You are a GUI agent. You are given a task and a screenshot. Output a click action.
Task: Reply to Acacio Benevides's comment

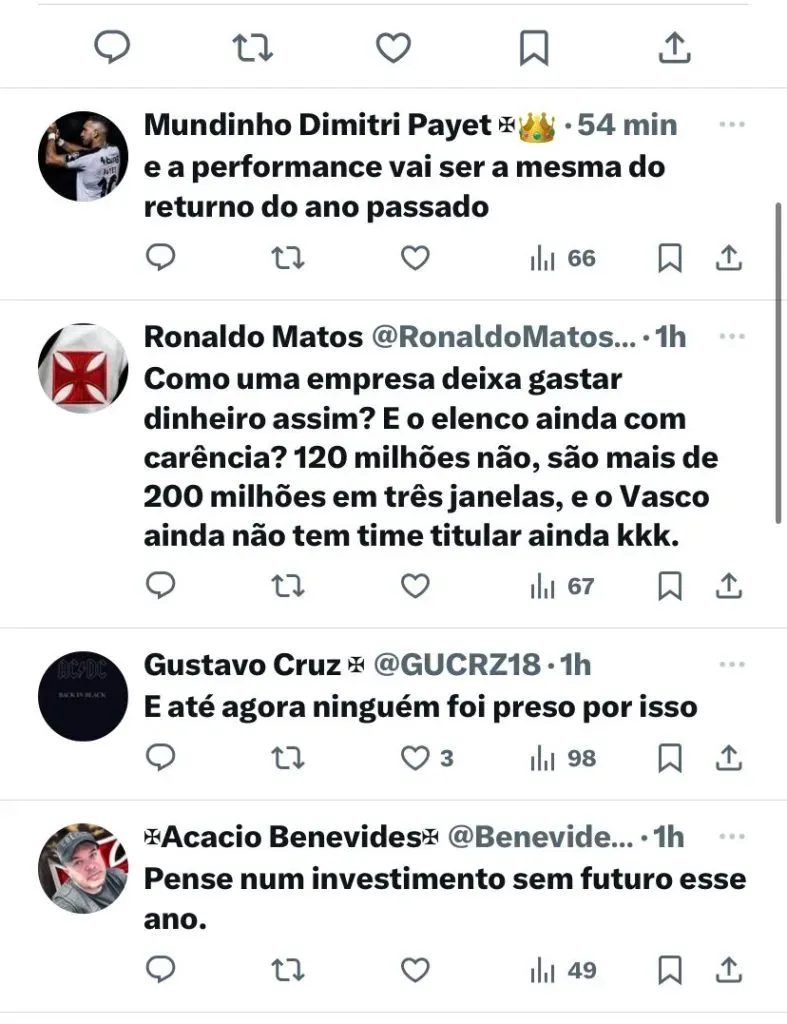[x=161, y=969]
